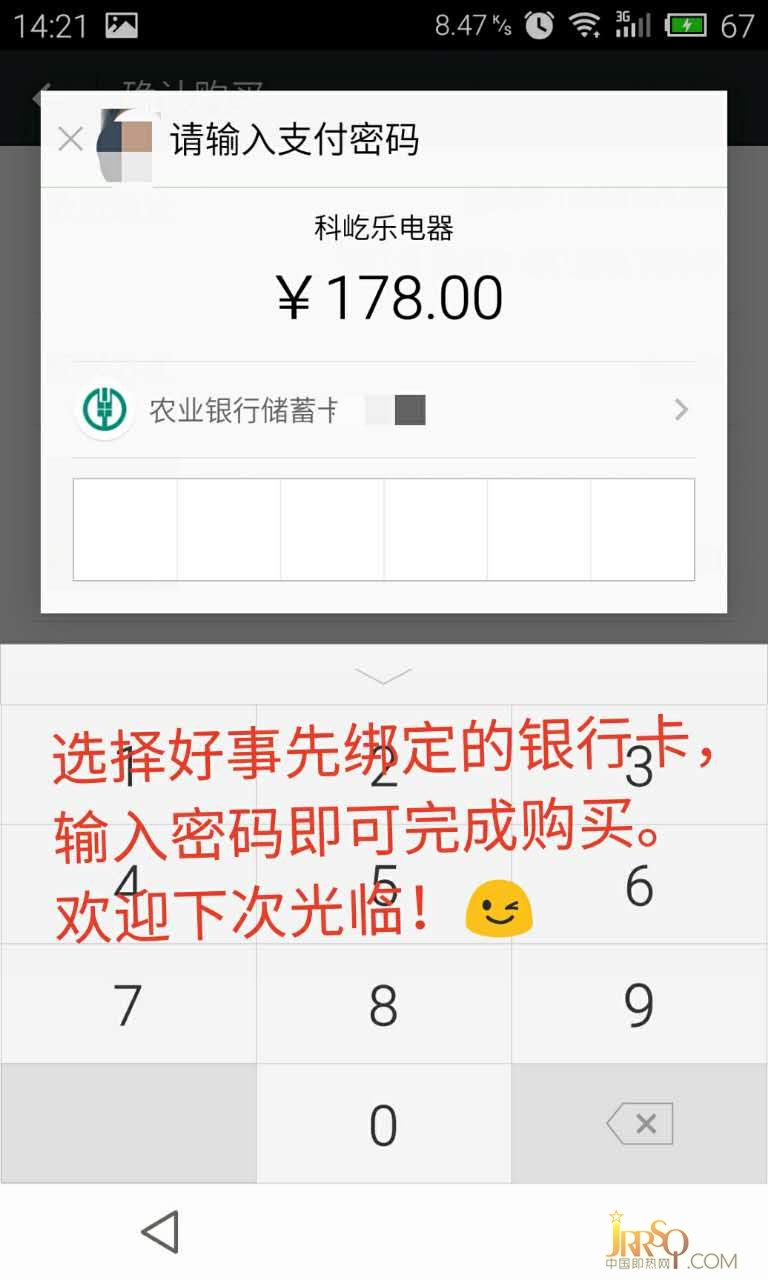768x1280 pixels.
Task: Enter digit 7 on the keypad
Action: click(x=128, y=1005)
